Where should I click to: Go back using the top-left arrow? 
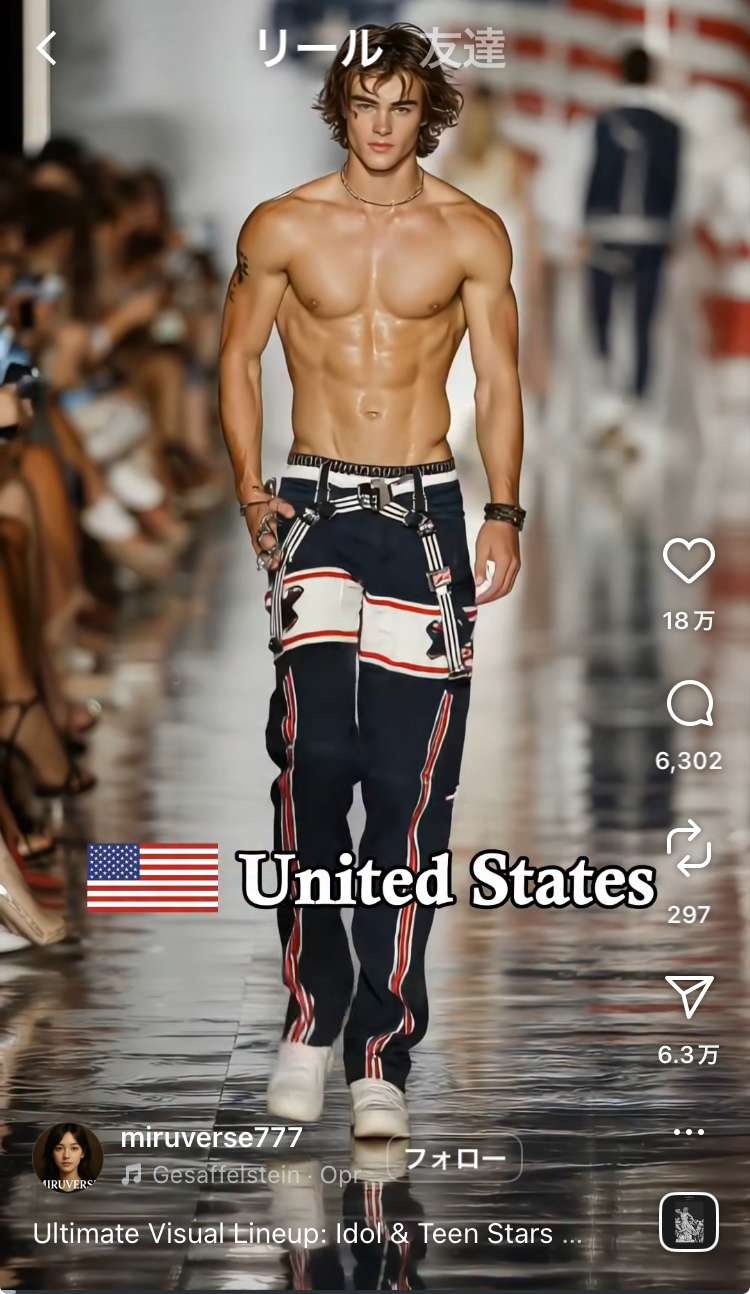click(x=46, y=48)
